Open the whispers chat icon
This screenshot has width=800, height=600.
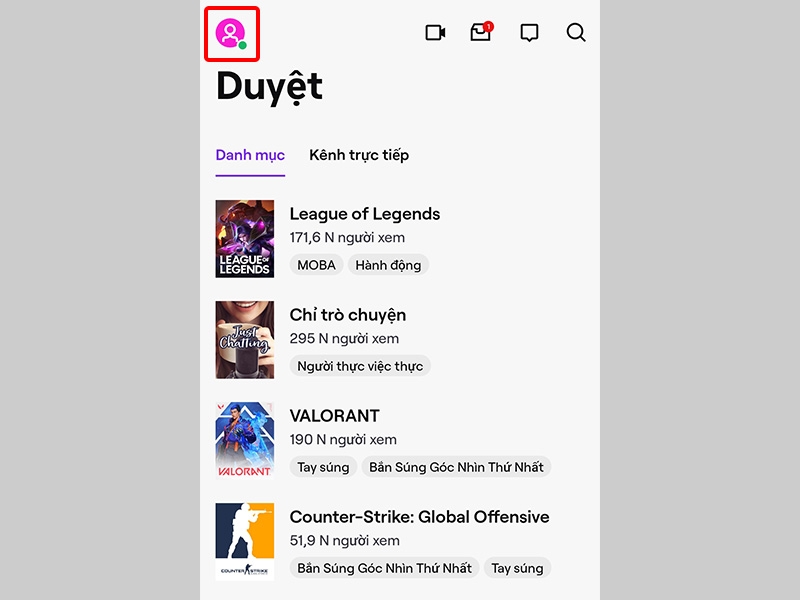tap(529, 33)
